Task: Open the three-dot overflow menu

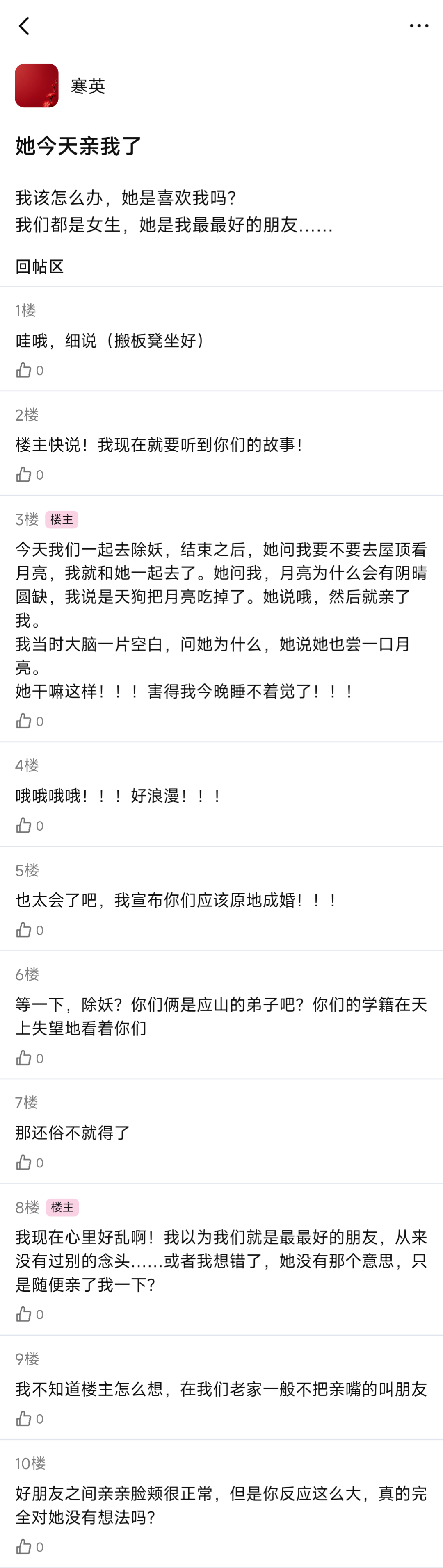Action: tap(419, 26)
